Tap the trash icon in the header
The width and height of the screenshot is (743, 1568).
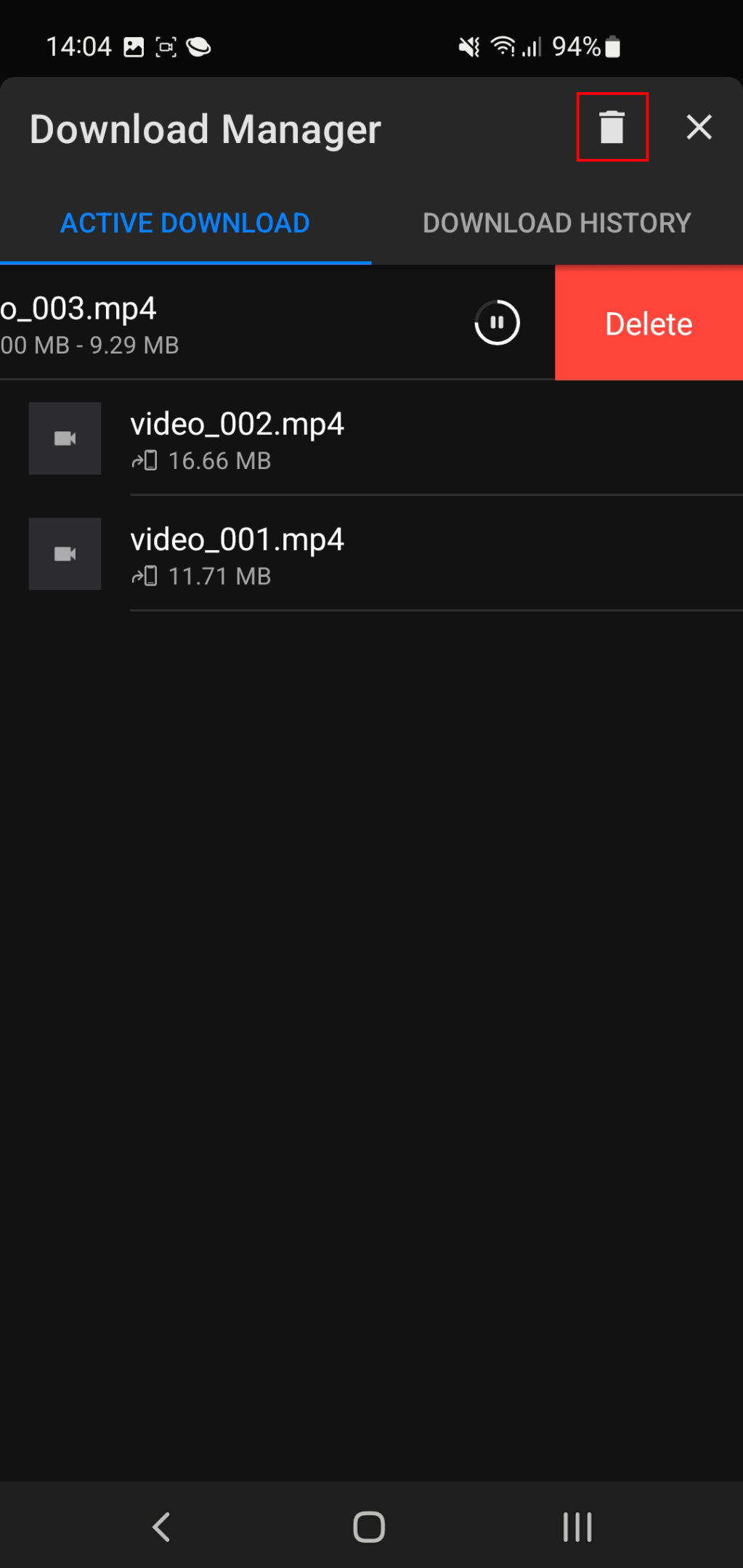point(612,127)
